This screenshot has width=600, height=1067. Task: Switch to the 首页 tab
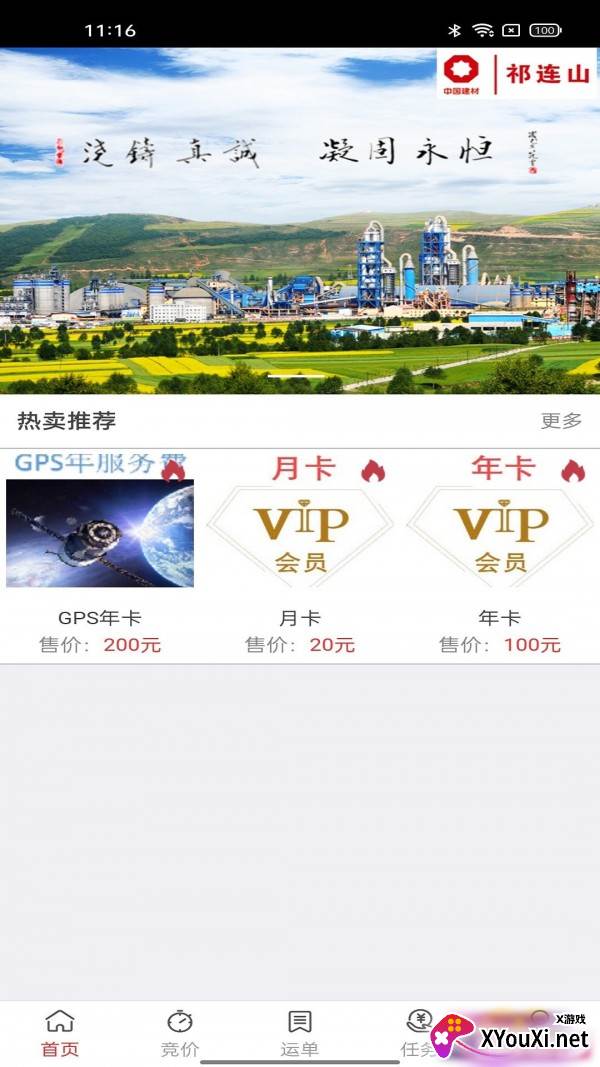[60, 1034]
